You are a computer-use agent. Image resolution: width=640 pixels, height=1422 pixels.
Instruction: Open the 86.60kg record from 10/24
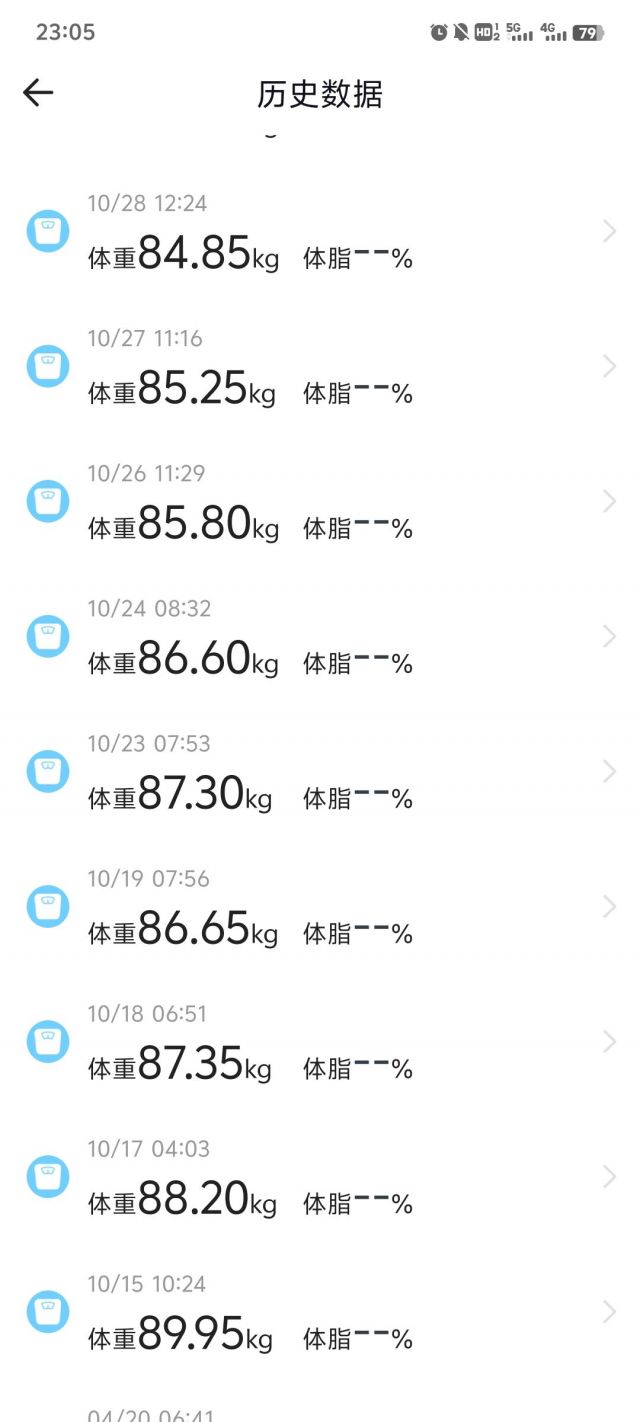point(320,638)
